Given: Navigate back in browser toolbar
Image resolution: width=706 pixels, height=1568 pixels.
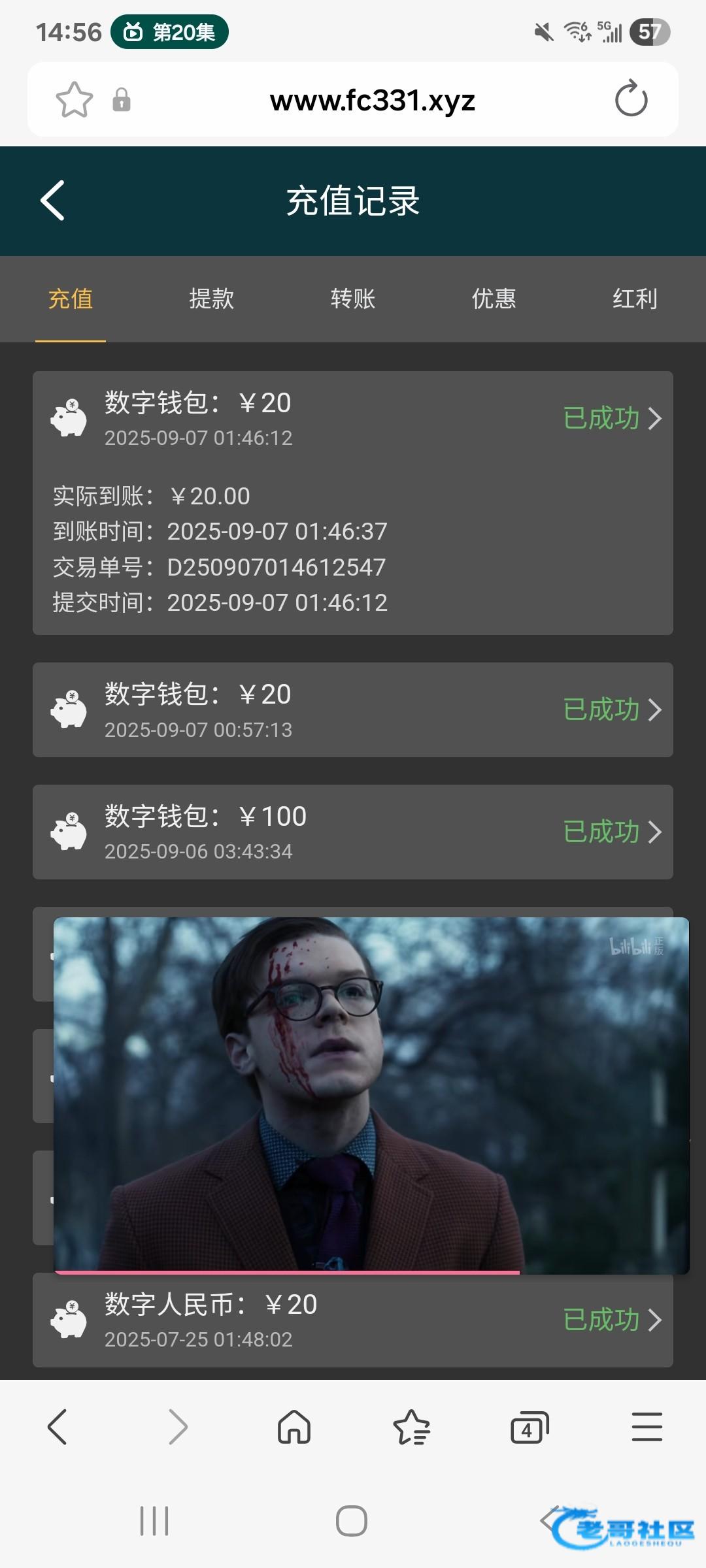Looking at the screenshot, I should click(58, 1426).
